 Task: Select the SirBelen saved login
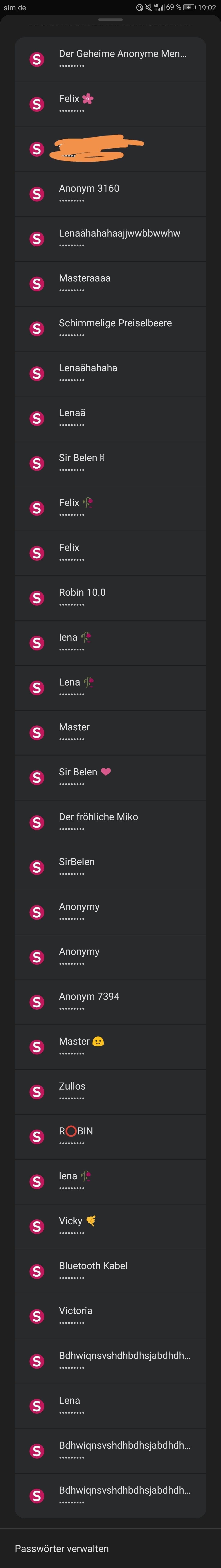tap(110, 867)
